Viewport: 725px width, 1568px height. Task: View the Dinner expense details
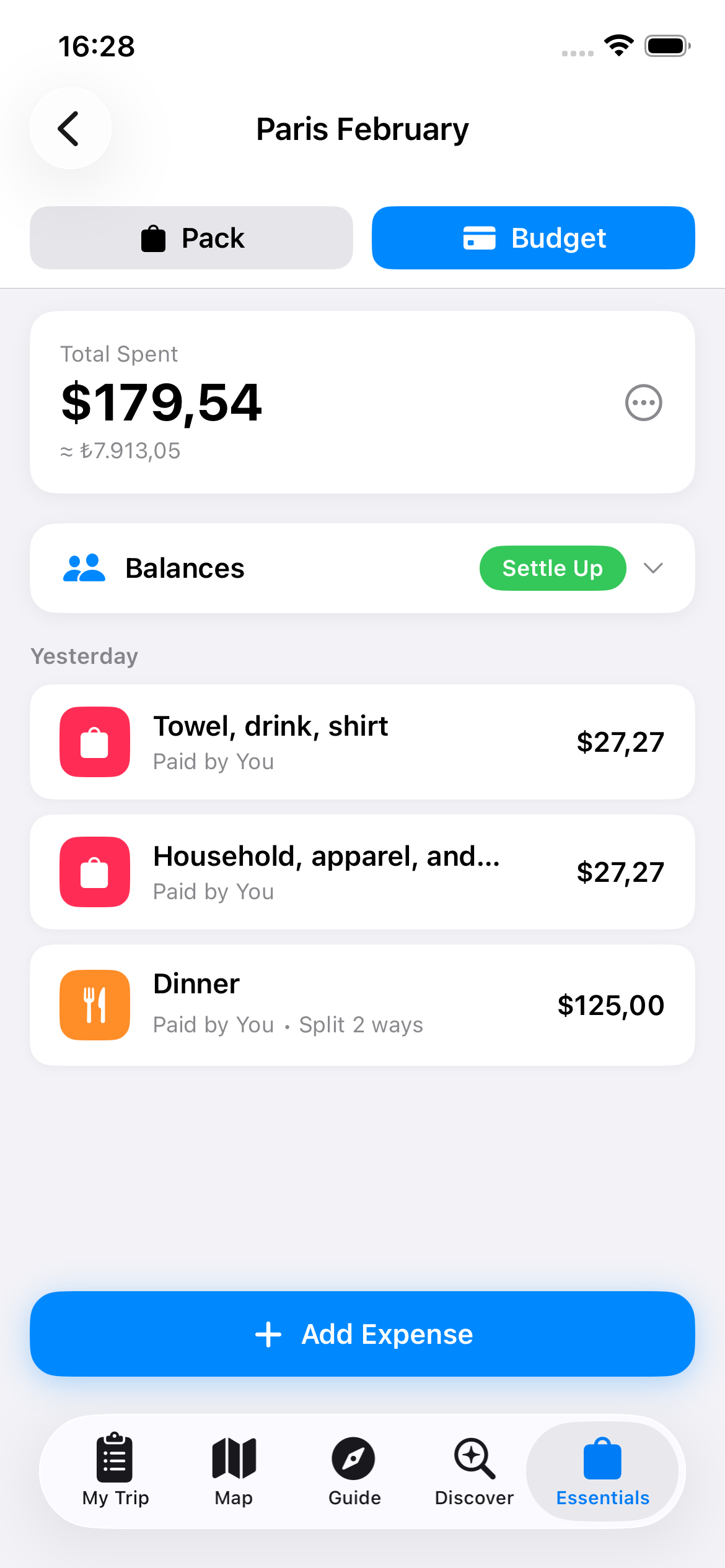tap(362, 1004)
